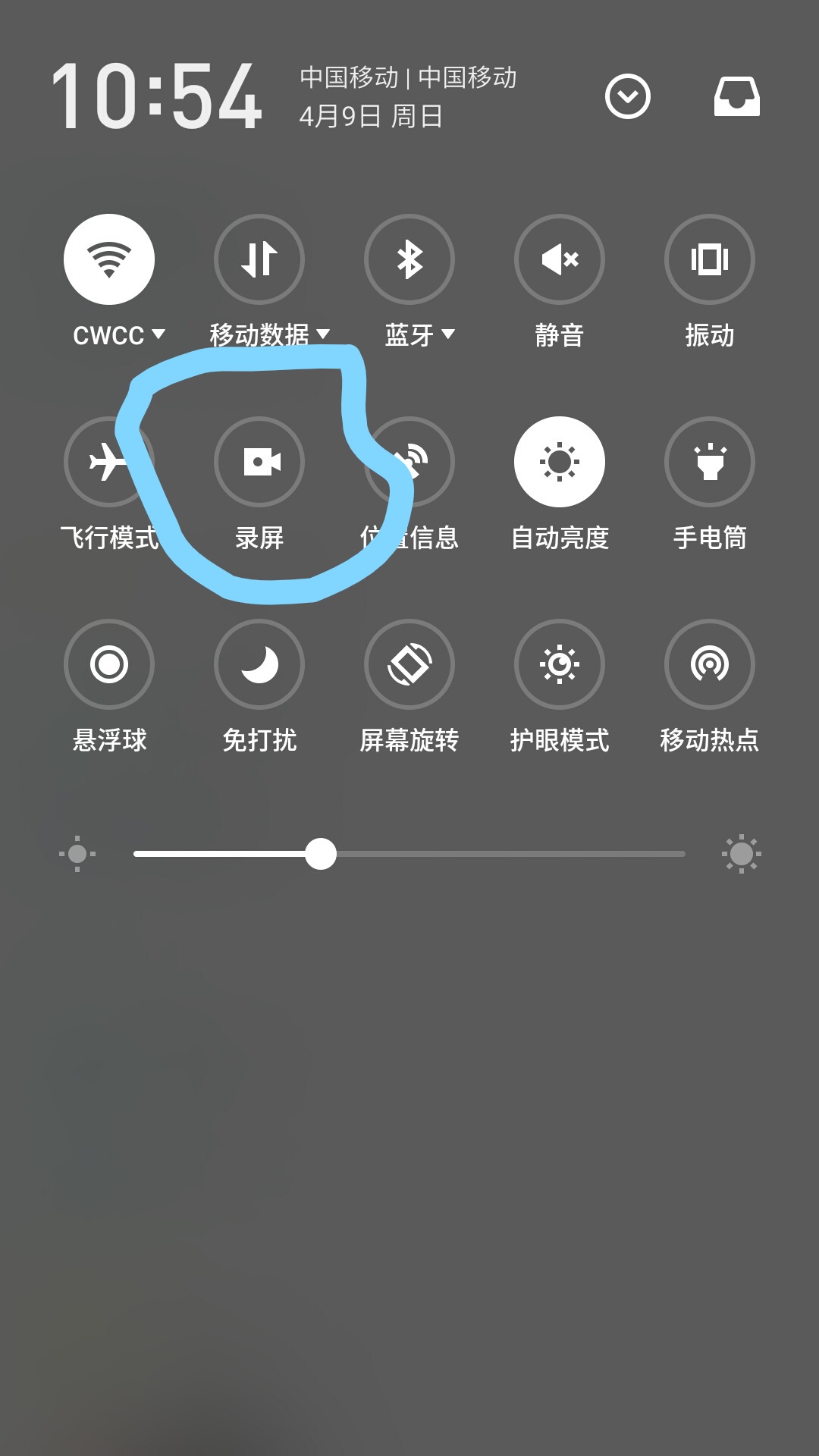Toggle location services (位置信息)

coord(409,462)
